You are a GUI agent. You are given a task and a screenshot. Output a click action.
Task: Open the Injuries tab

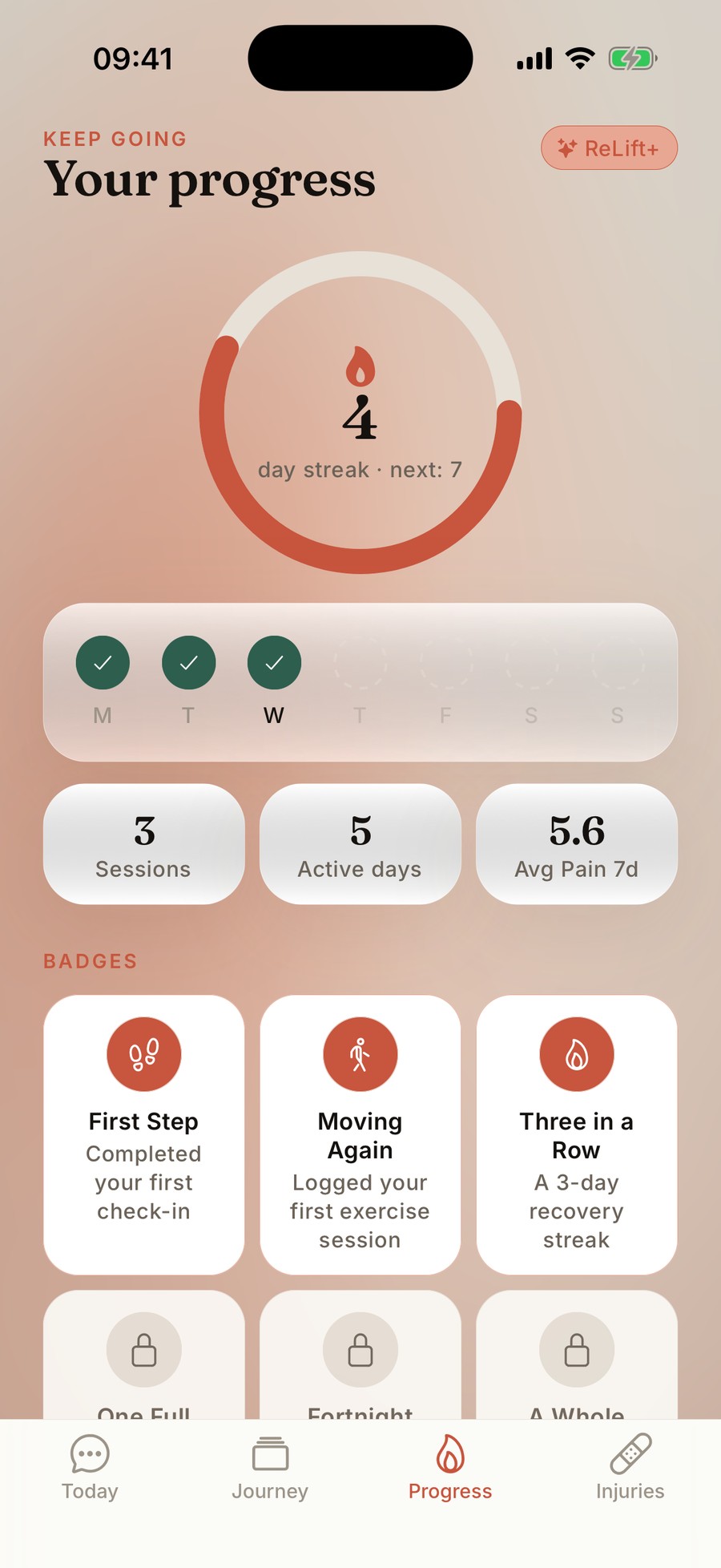coord(630,1469)
